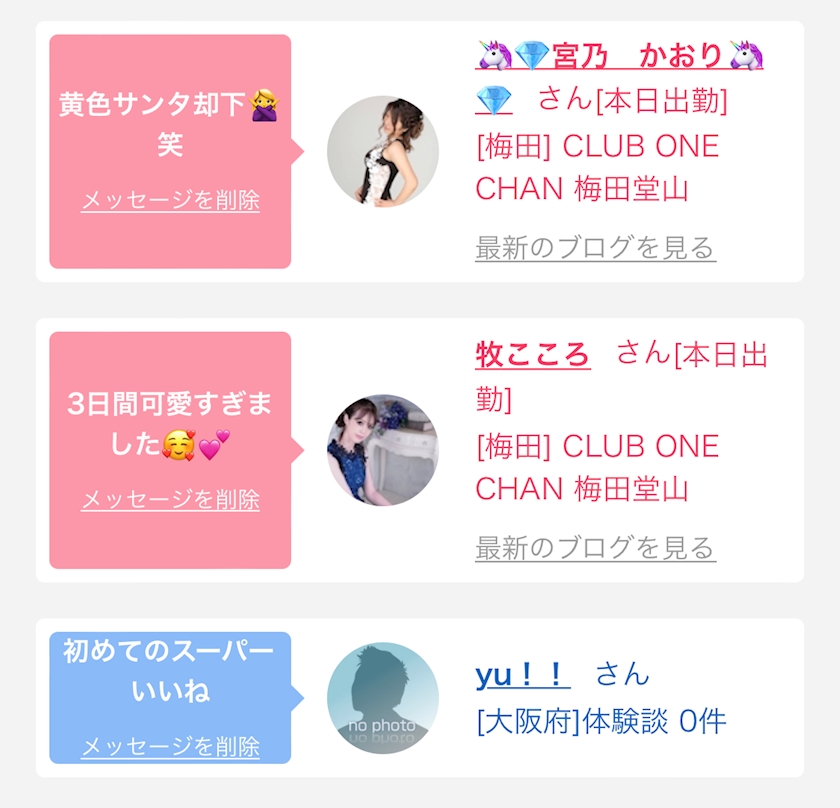
Task: View 牧こころ's latest blog
Action: [x=596, y=548]
